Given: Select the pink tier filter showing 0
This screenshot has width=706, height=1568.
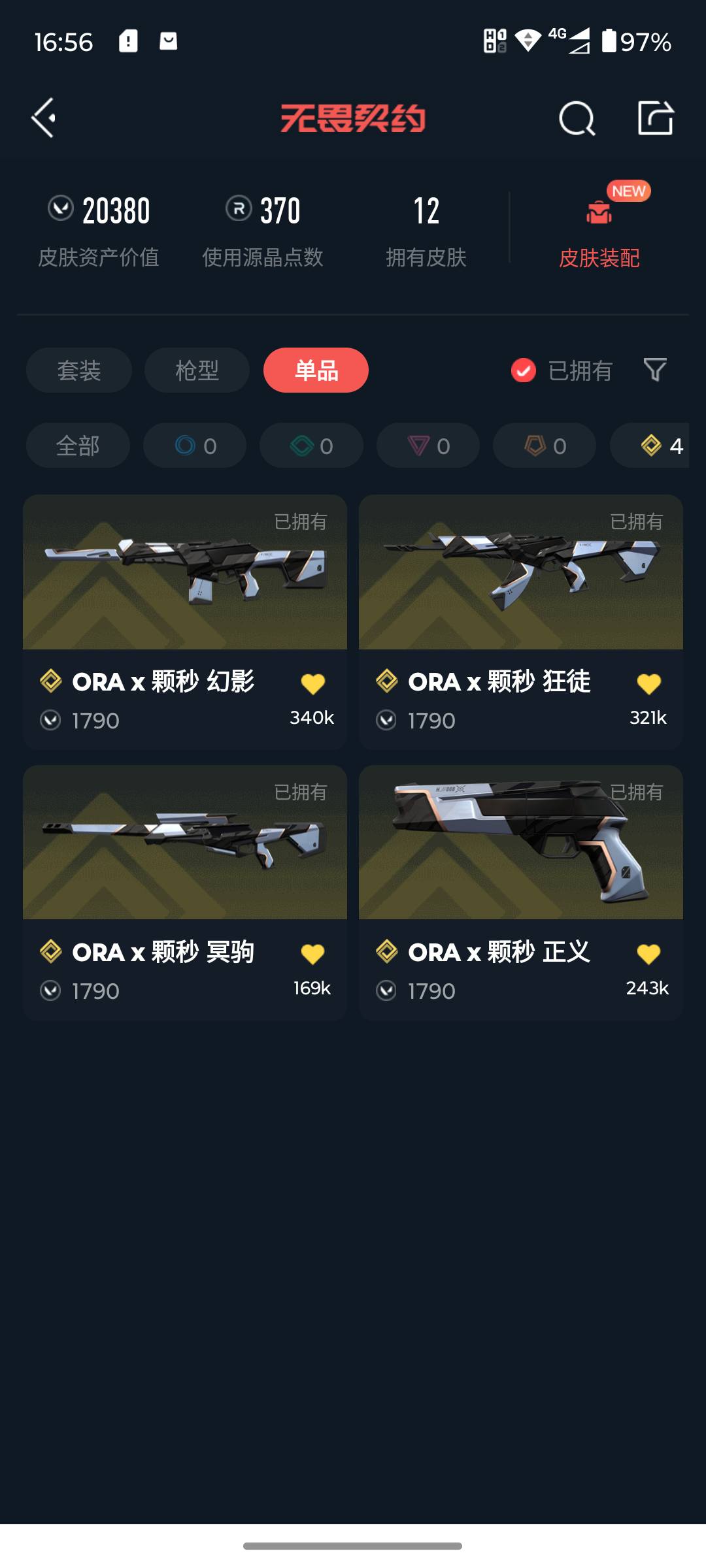Looking at the screenshot, I should tap(427, 446).
